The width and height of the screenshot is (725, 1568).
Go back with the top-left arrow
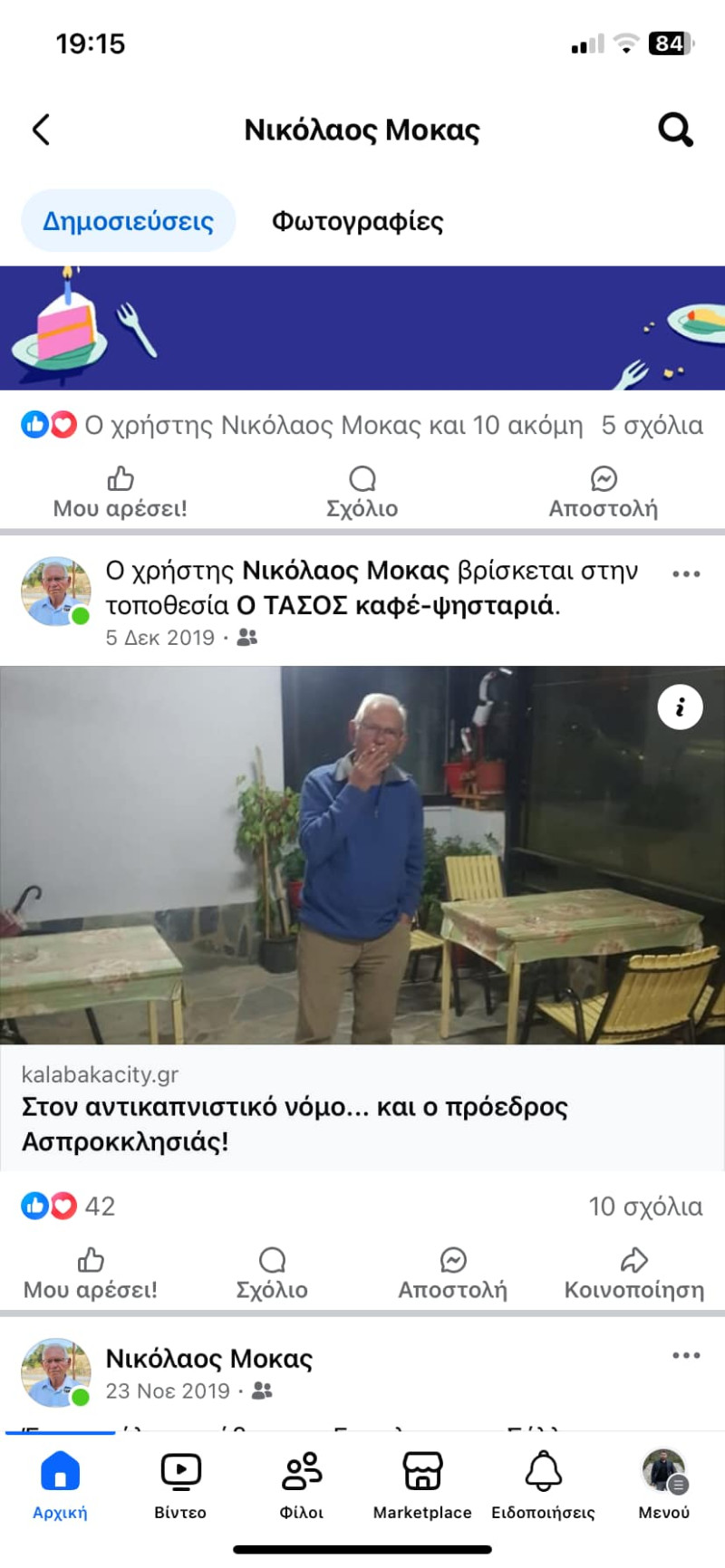41,130
